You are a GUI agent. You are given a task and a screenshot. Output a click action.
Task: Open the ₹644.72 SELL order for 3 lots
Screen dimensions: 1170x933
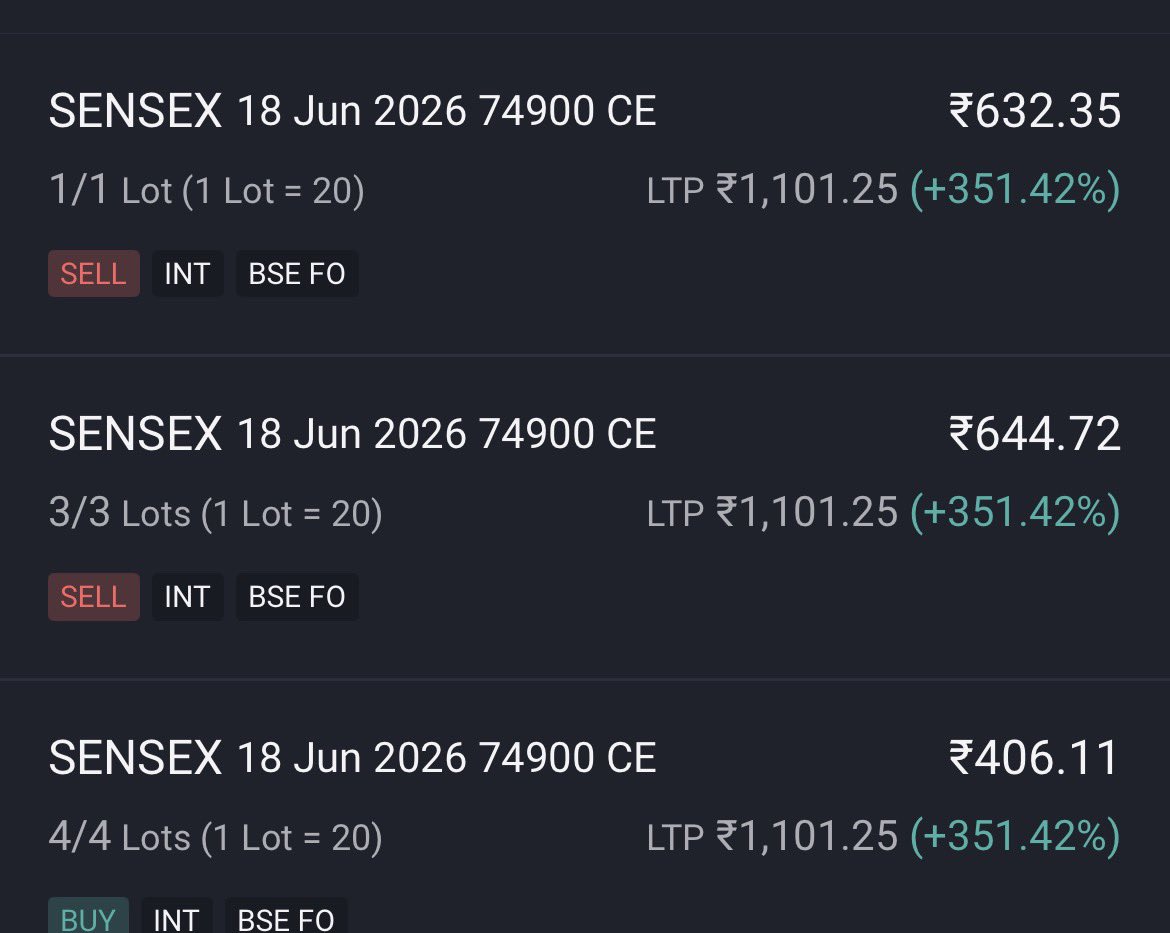pyautogui.click(x=585, y=517)
